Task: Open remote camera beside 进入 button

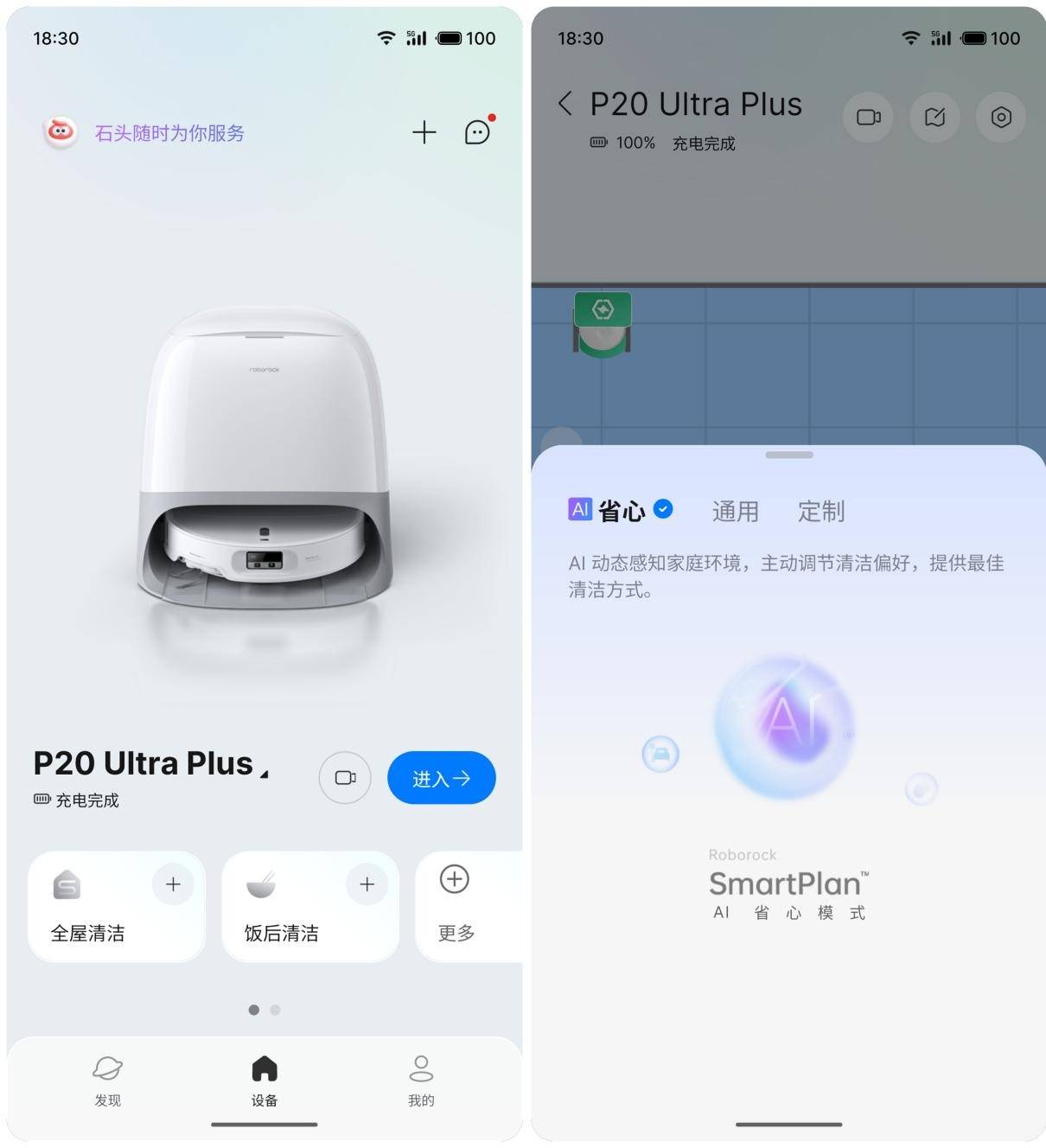Action: click(345, 778)
